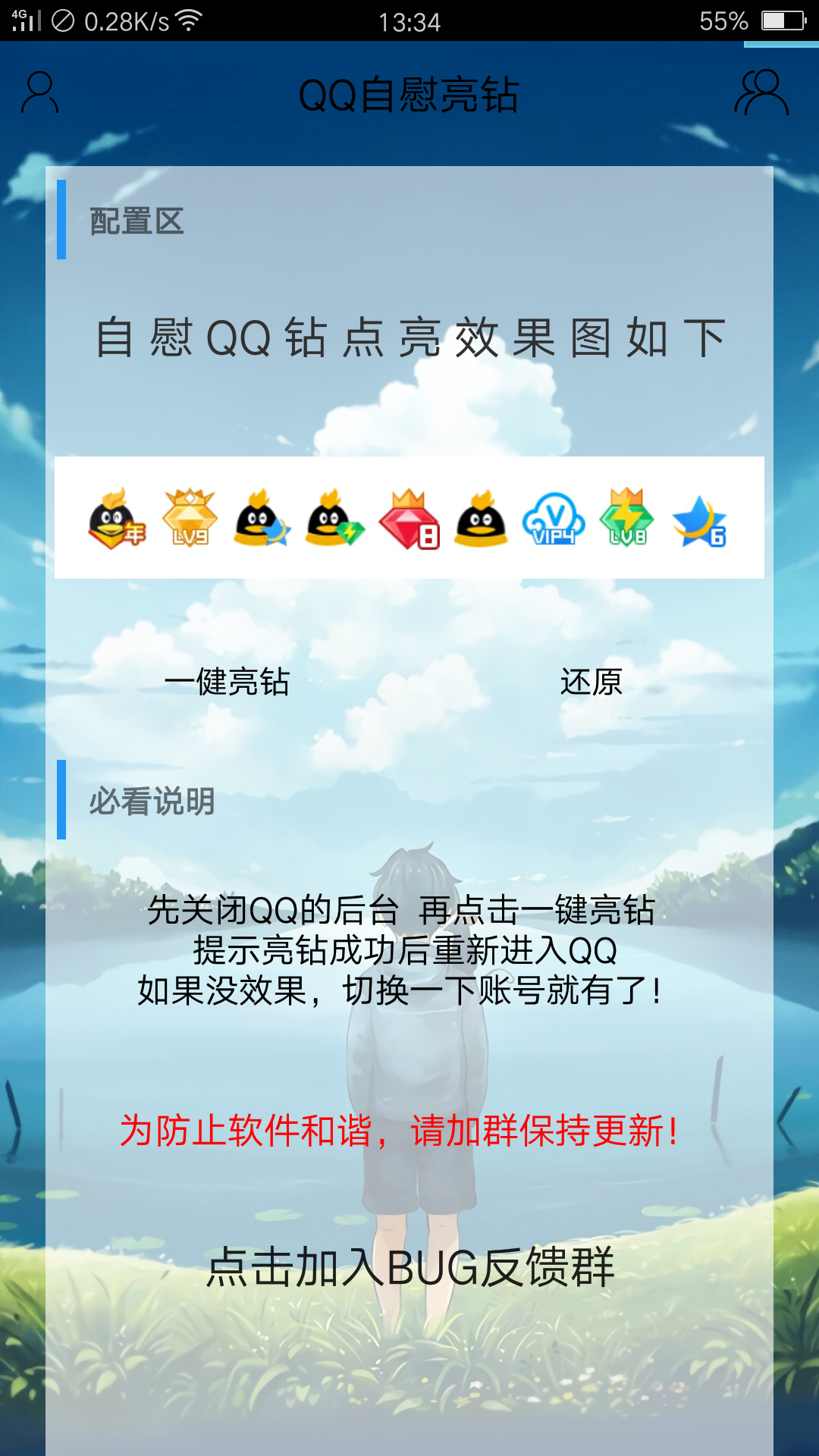Open the profile icon in the top left
The width and height of the screenshot is (819, 1456).
pyautogui.click(x=39, y=93)
